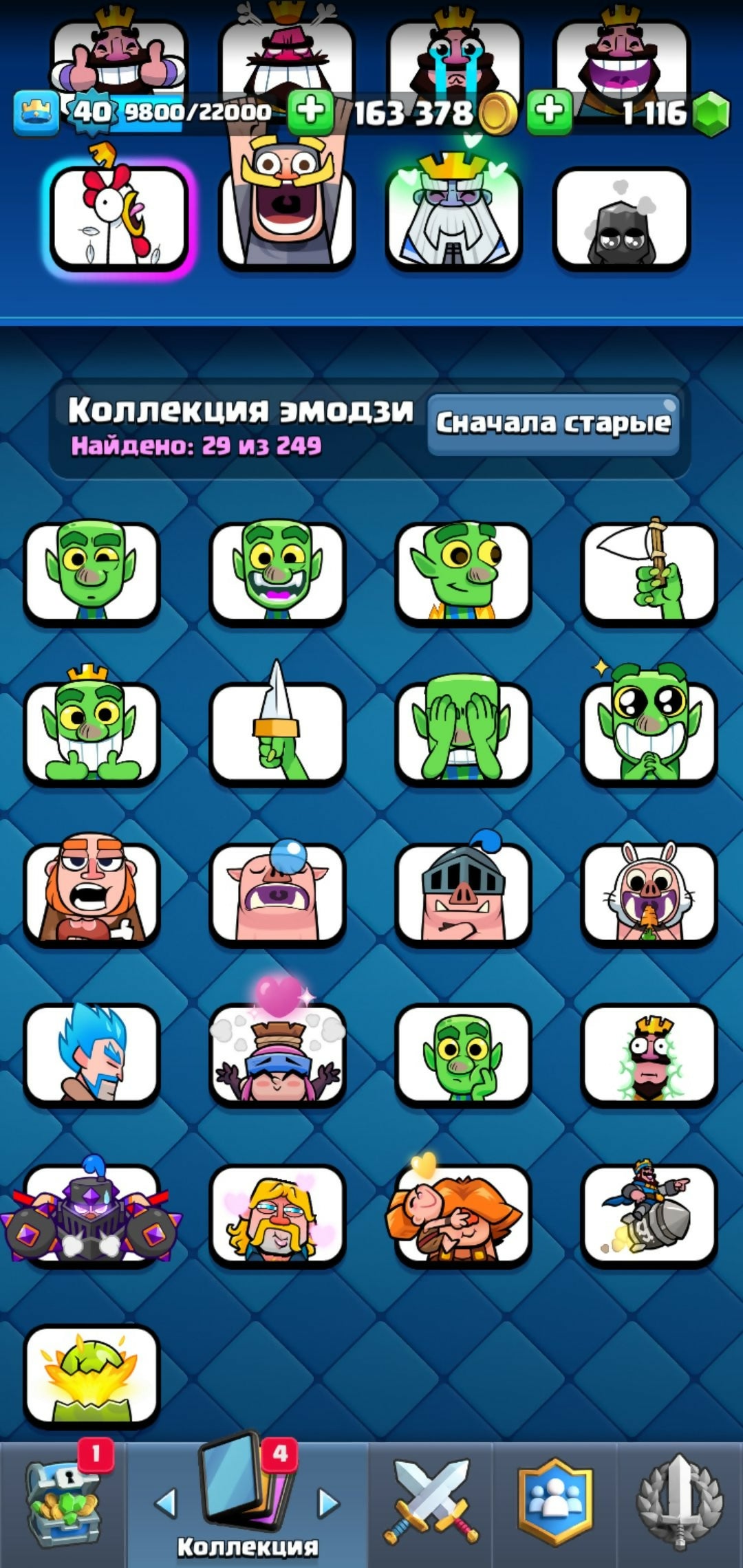Open the winking goblin emote
This screenshot has width=743, height=1568.
[x=91, y=572]
